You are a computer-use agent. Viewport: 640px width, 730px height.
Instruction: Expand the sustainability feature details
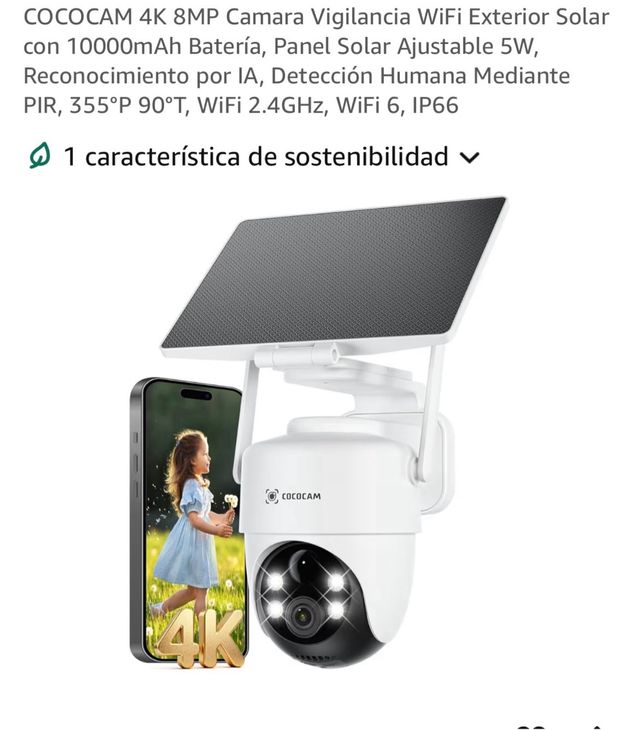469,158
